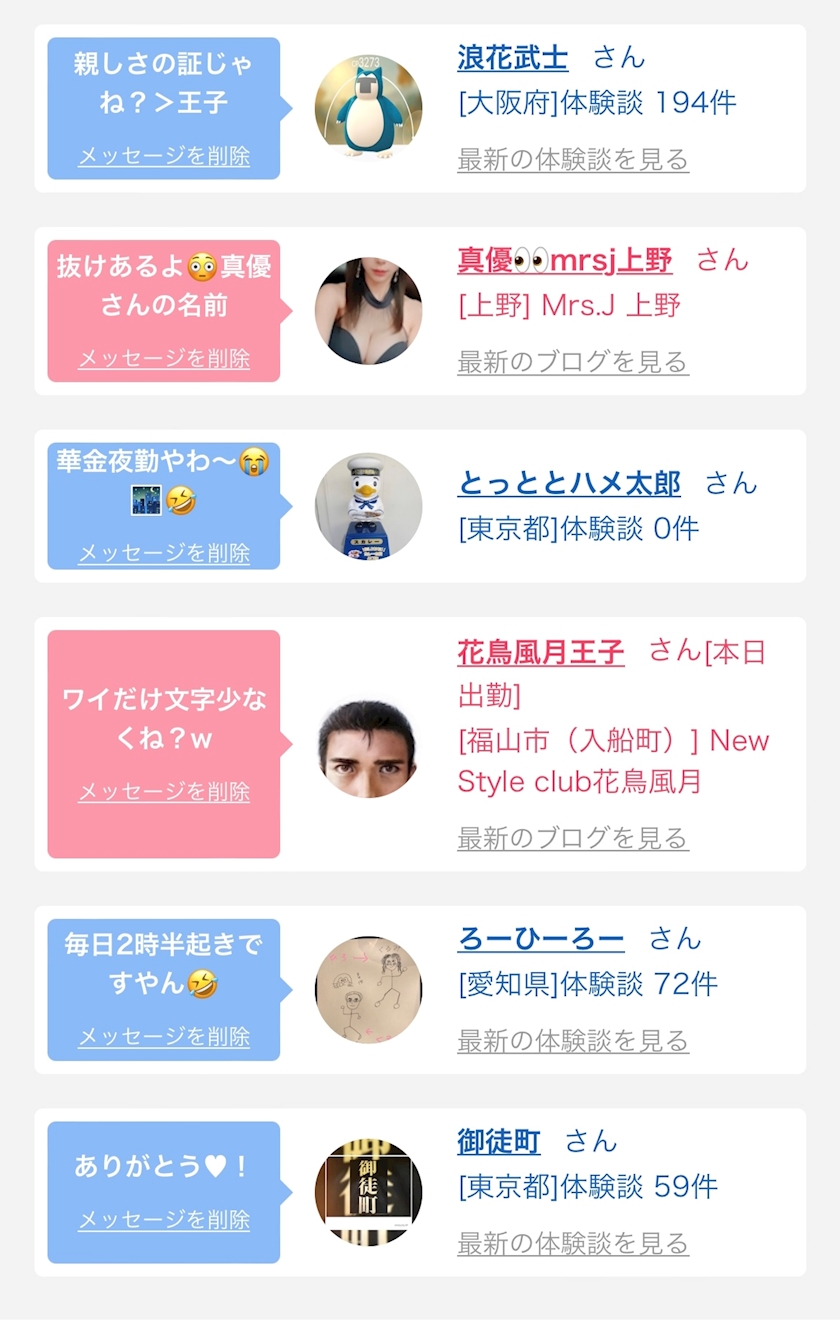Open とっととハメ太郎's profile link
The image size is (840, 1324).
point(569,484)
